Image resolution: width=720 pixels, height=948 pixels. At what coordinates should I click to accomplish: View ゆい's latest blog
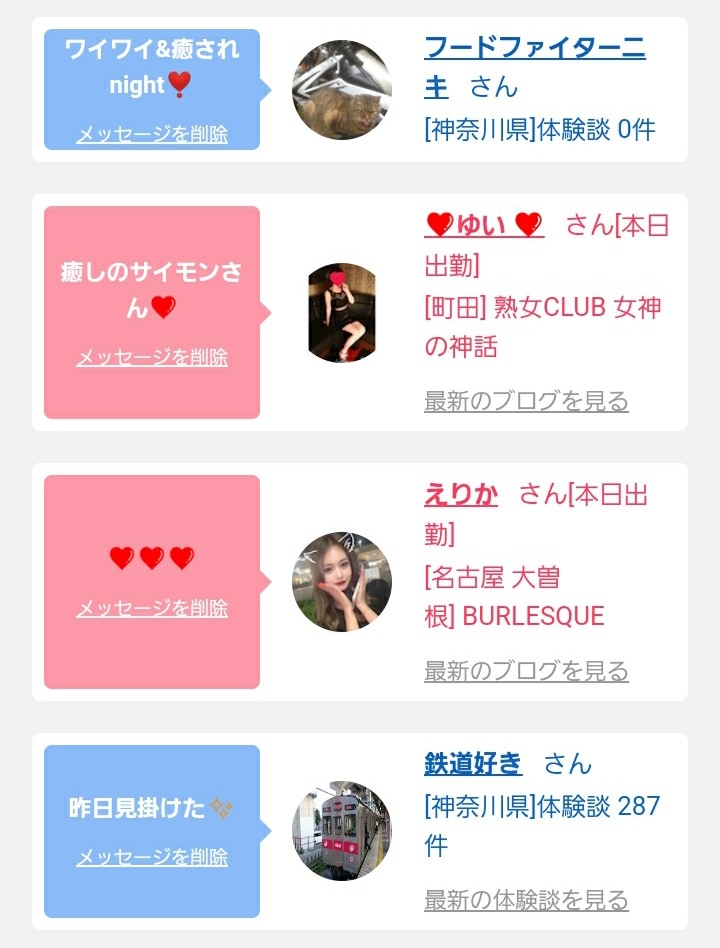pyautogui.click(x=526, y=401)
